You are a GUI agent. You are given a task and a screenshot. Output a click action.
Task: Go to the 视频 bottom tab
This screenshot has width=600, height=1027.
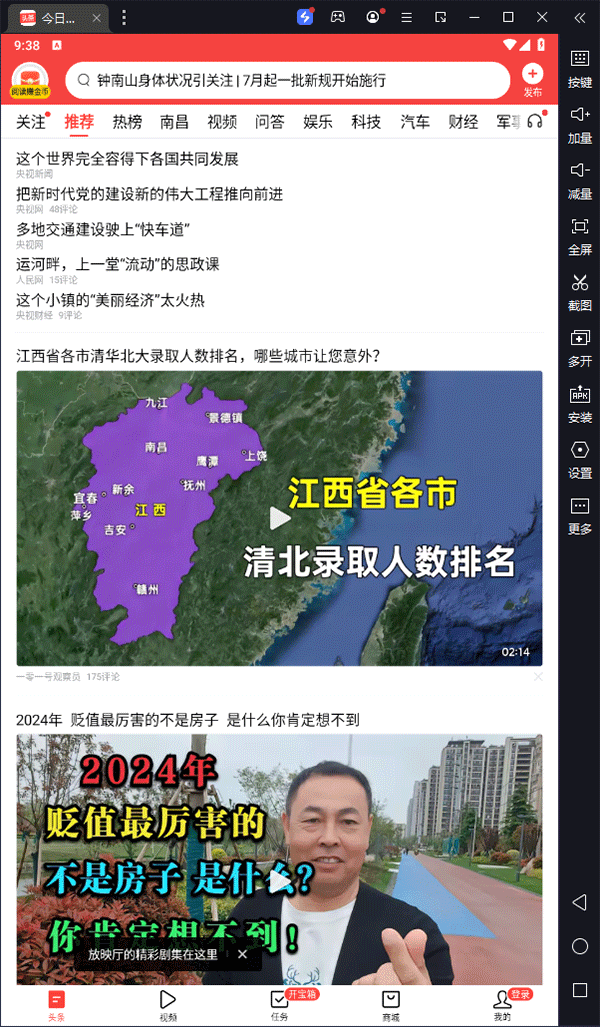pos(168,1004)
